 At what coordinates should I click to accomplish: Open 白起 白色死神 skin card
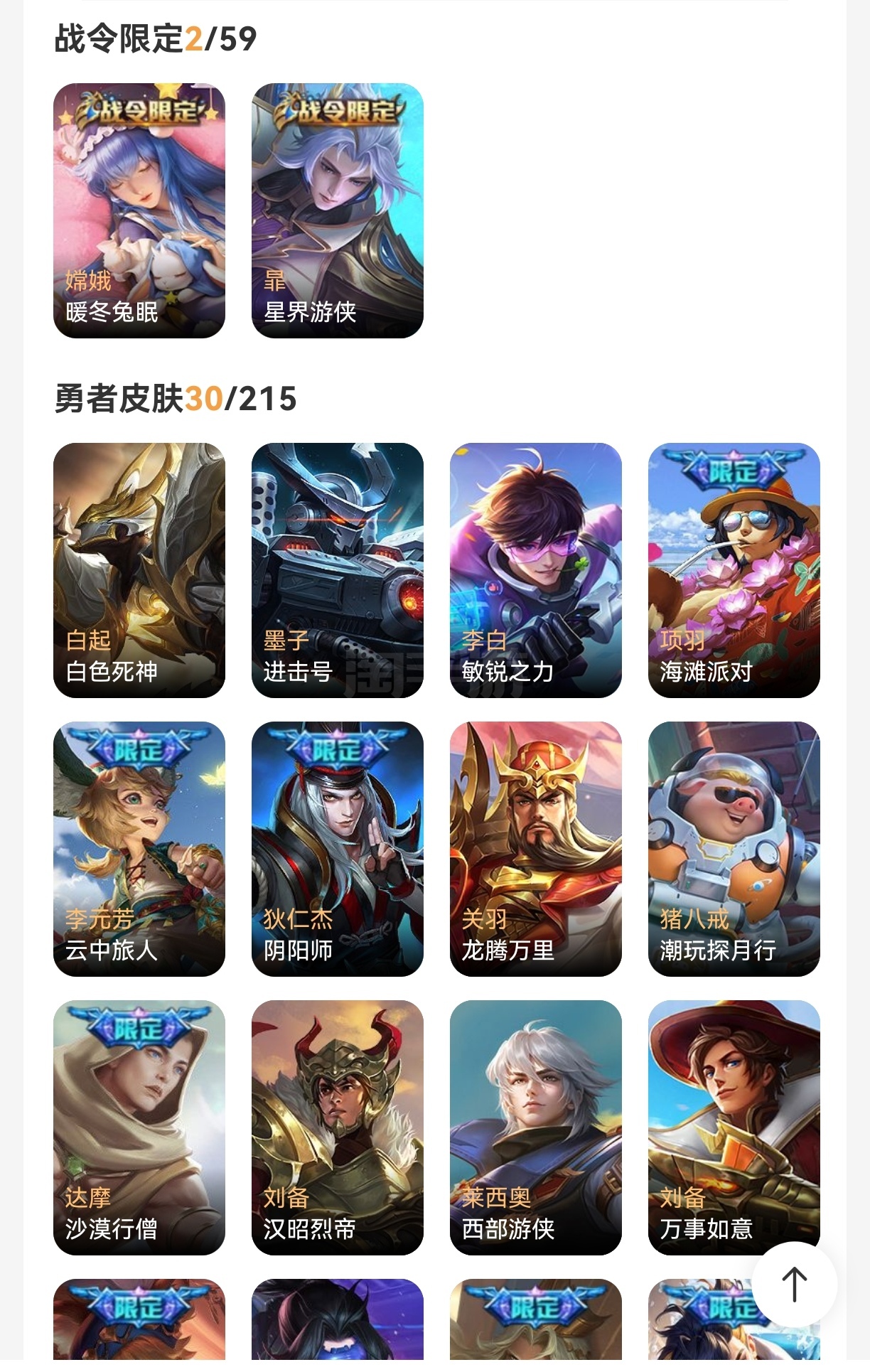point(139,570)
